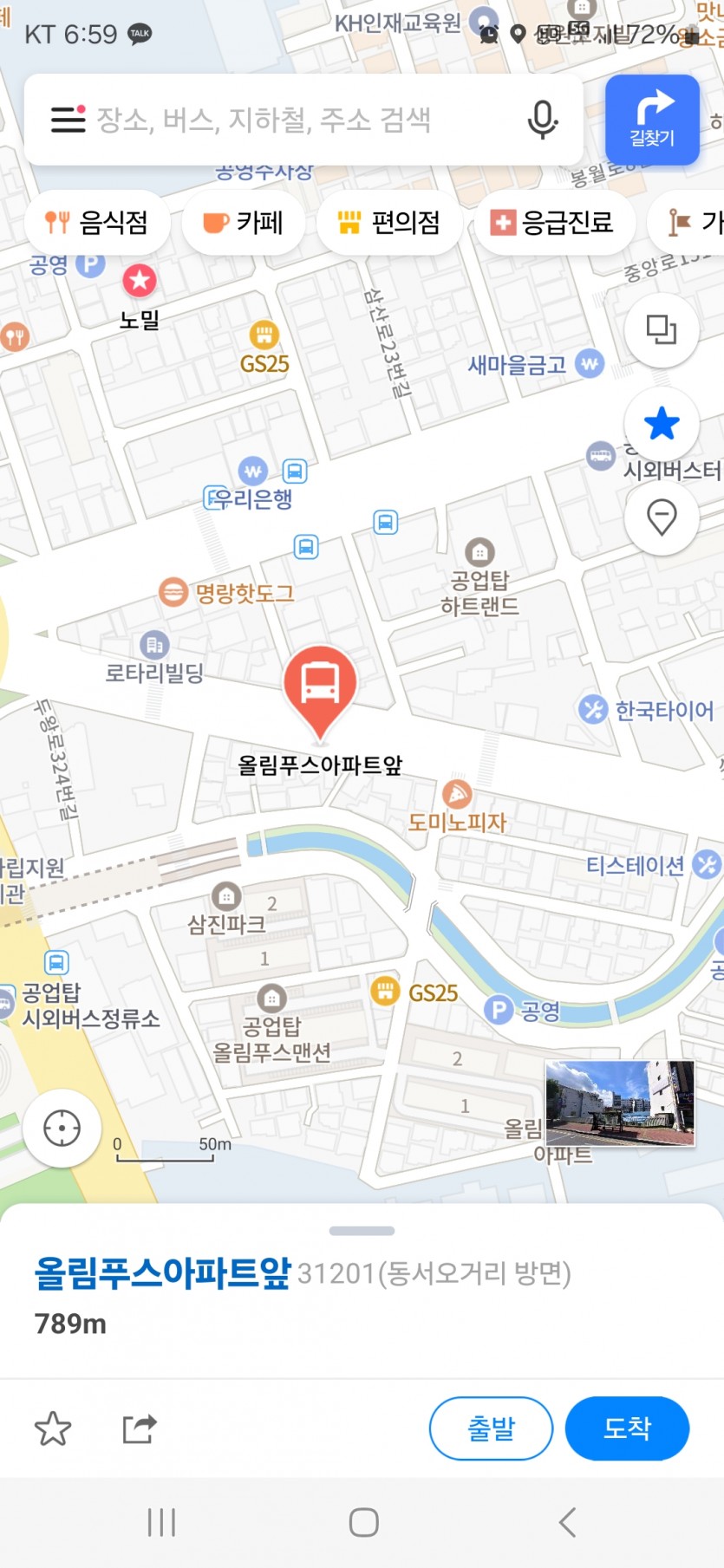This screenshot has width=724, height=1568.
Task: Go back using system navigation bar
Action: [567, 1521]
